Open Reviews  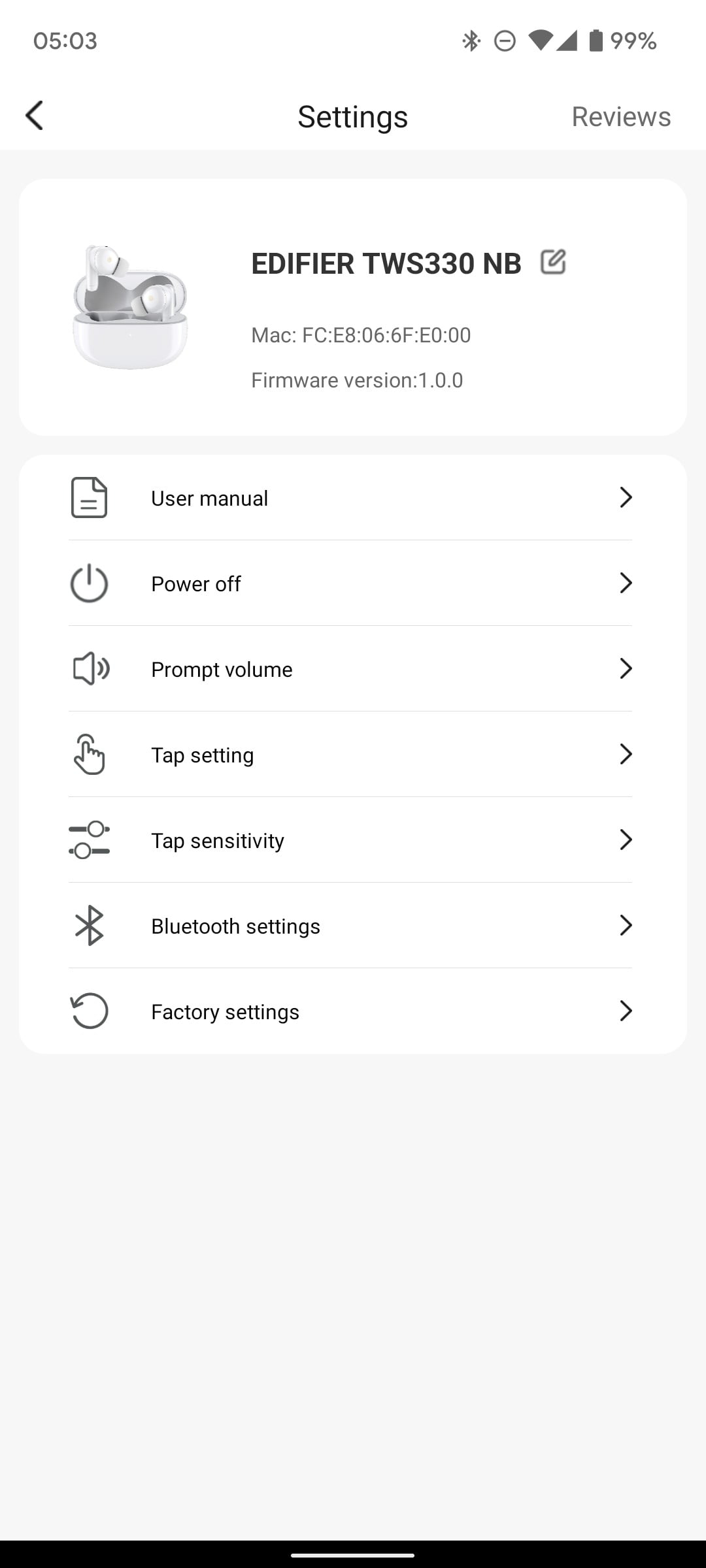tap(620, 117)
